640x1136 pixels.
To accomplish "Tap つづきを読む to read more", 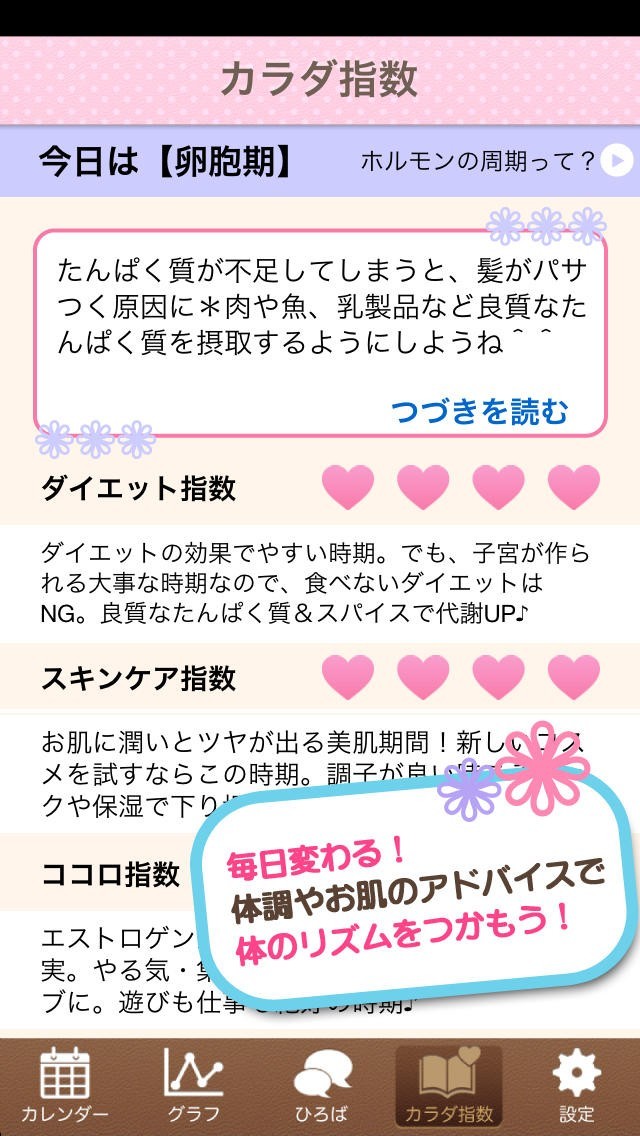I will (x=479, y=410).
